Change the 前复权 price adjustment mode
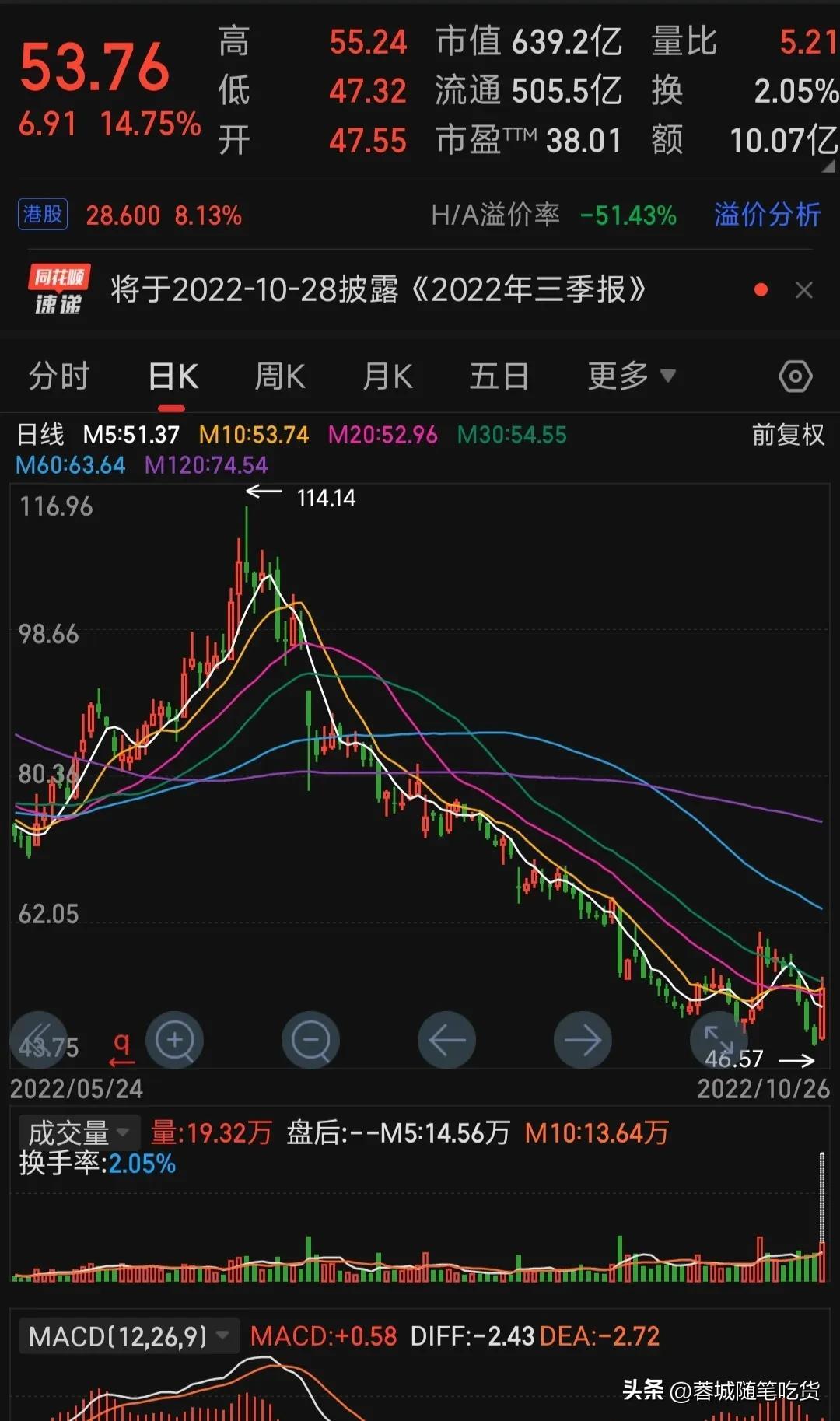 [x=787, y=435]
